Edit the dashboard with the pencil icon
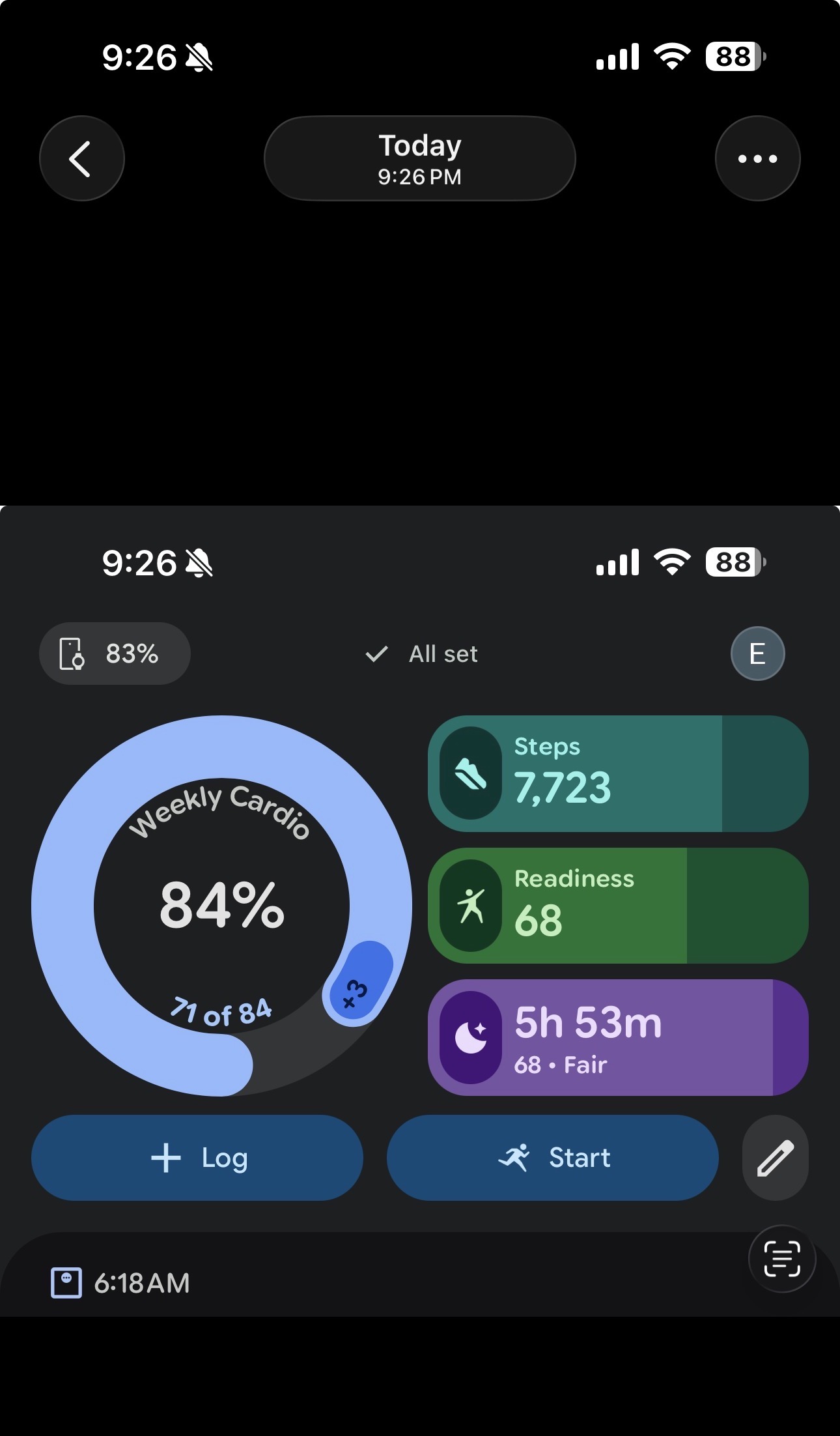 [x=776, y=1158]
